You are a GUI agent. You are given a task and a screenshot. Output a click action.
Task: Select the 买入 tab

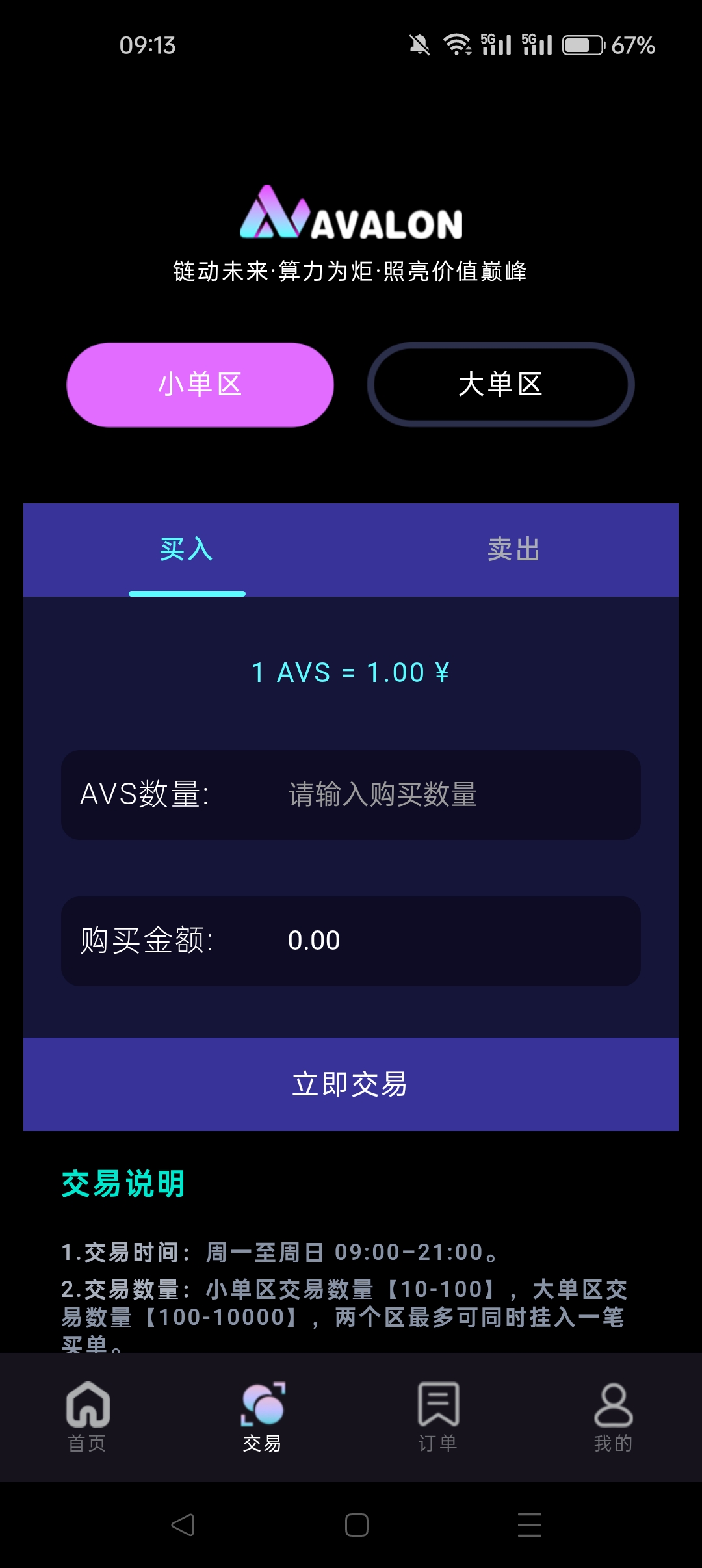[187, 550]
